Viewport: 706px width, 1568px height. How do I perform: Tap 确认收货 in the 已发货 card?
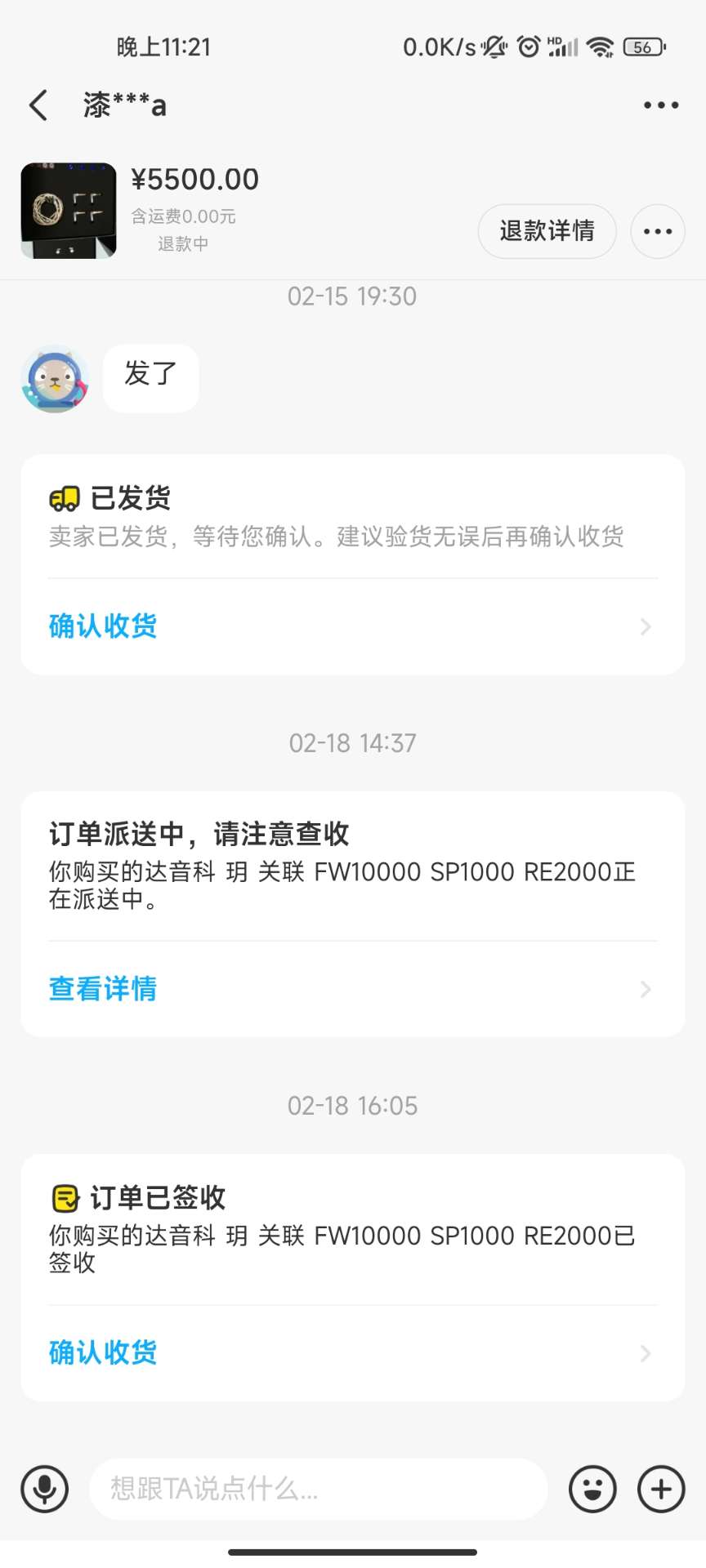tap(103, 626)
